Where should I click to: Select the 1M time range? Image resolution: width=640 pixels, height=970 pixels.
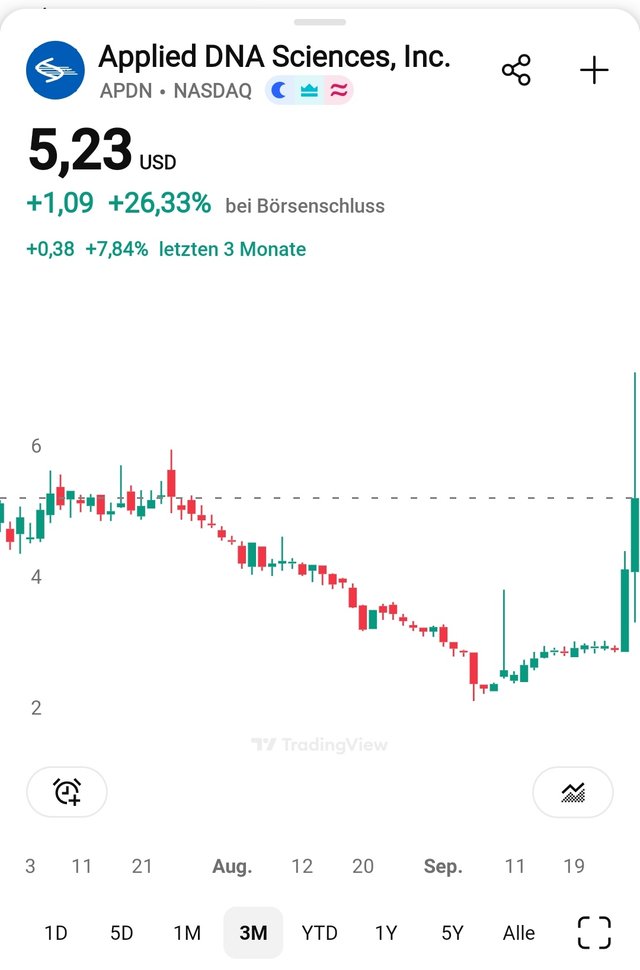tap(187, 933)
